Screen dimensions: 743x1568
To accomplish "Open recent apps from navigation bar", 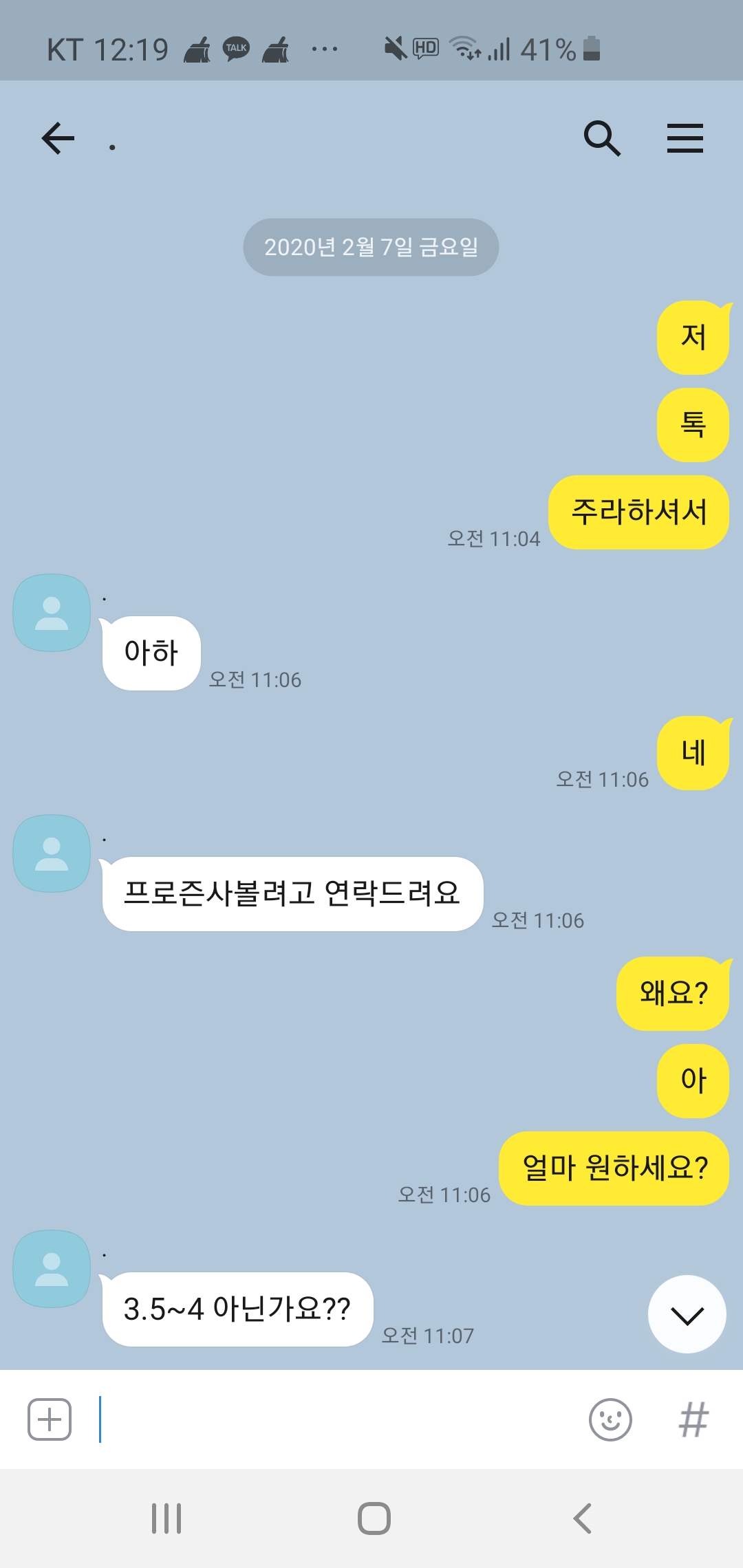I will point(166,1518).
